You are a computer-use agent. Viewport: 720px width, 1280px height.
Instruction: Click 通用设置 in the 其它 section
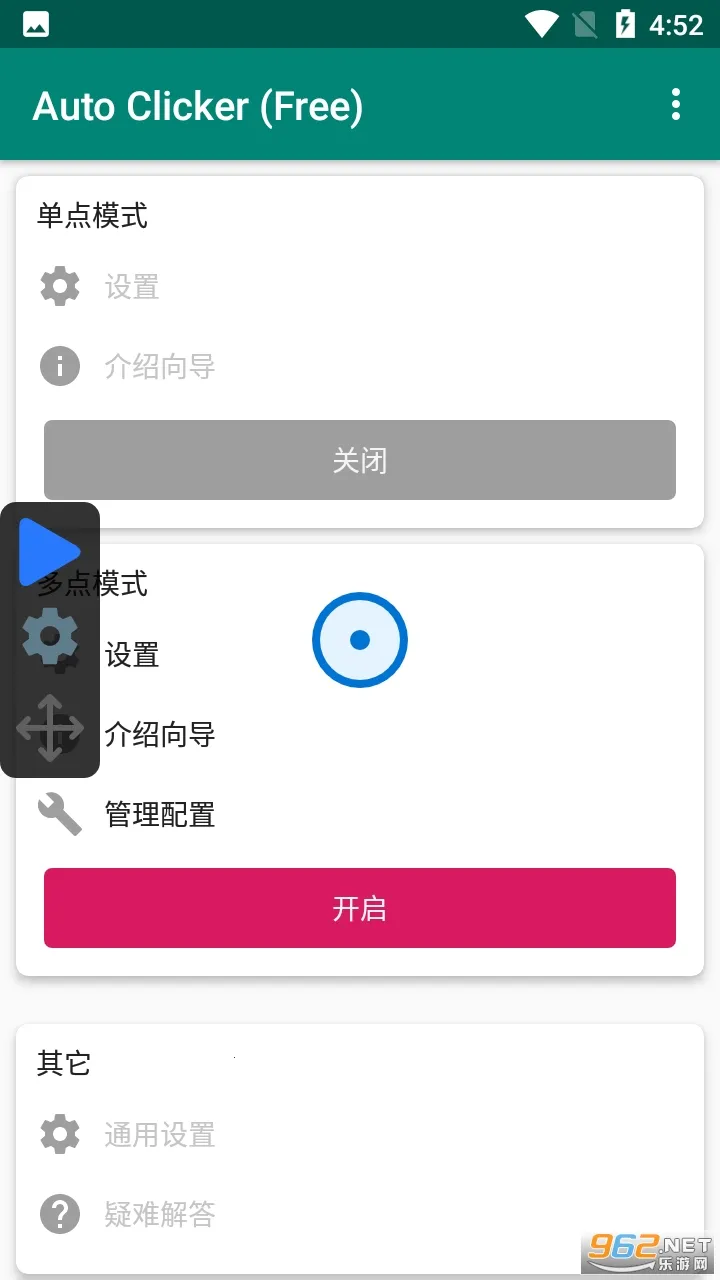160,1134
